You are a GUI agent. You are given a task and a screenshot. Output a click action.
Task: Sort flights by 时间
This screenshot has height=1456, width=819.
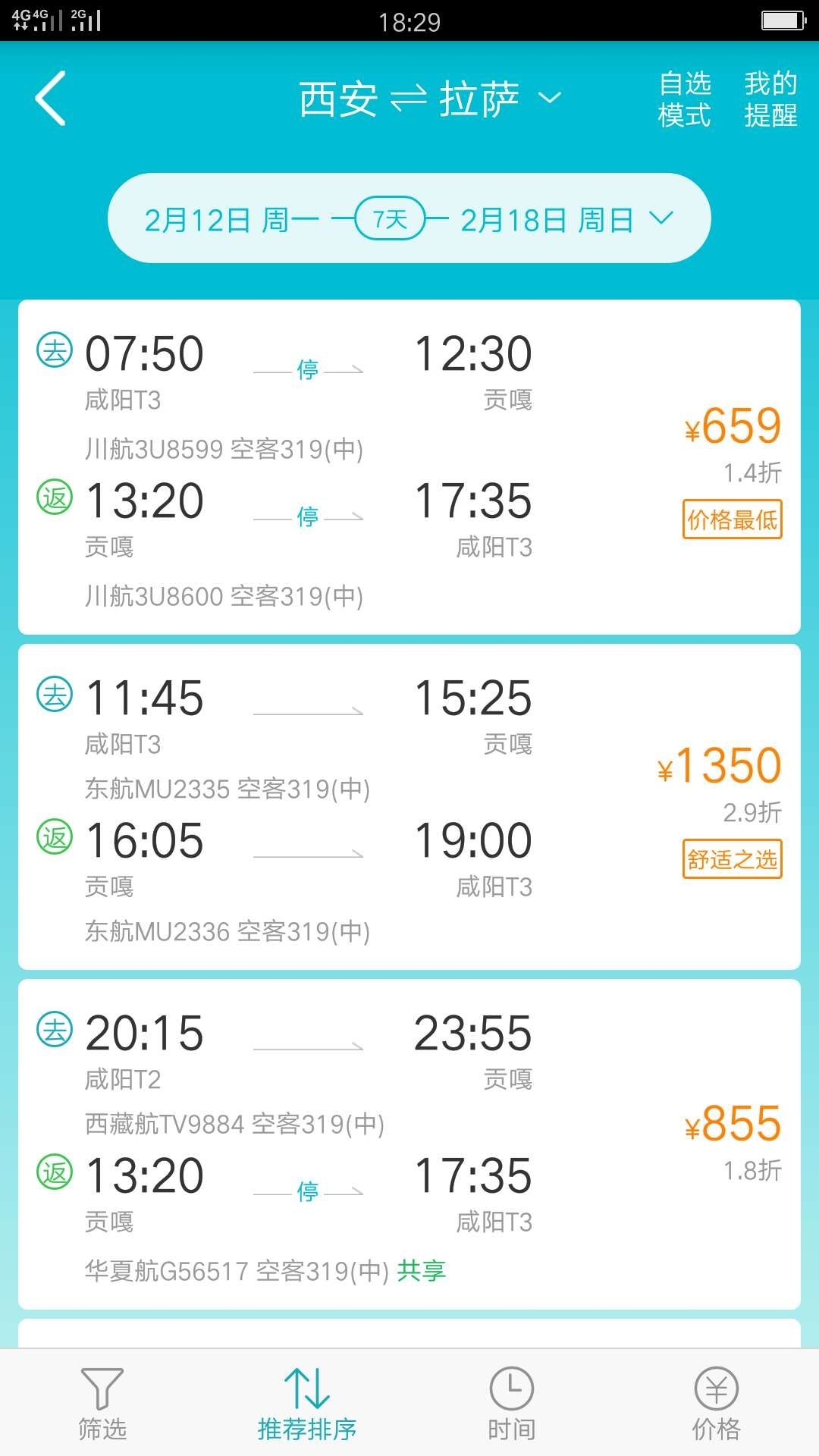click(x=512, y=1403)
